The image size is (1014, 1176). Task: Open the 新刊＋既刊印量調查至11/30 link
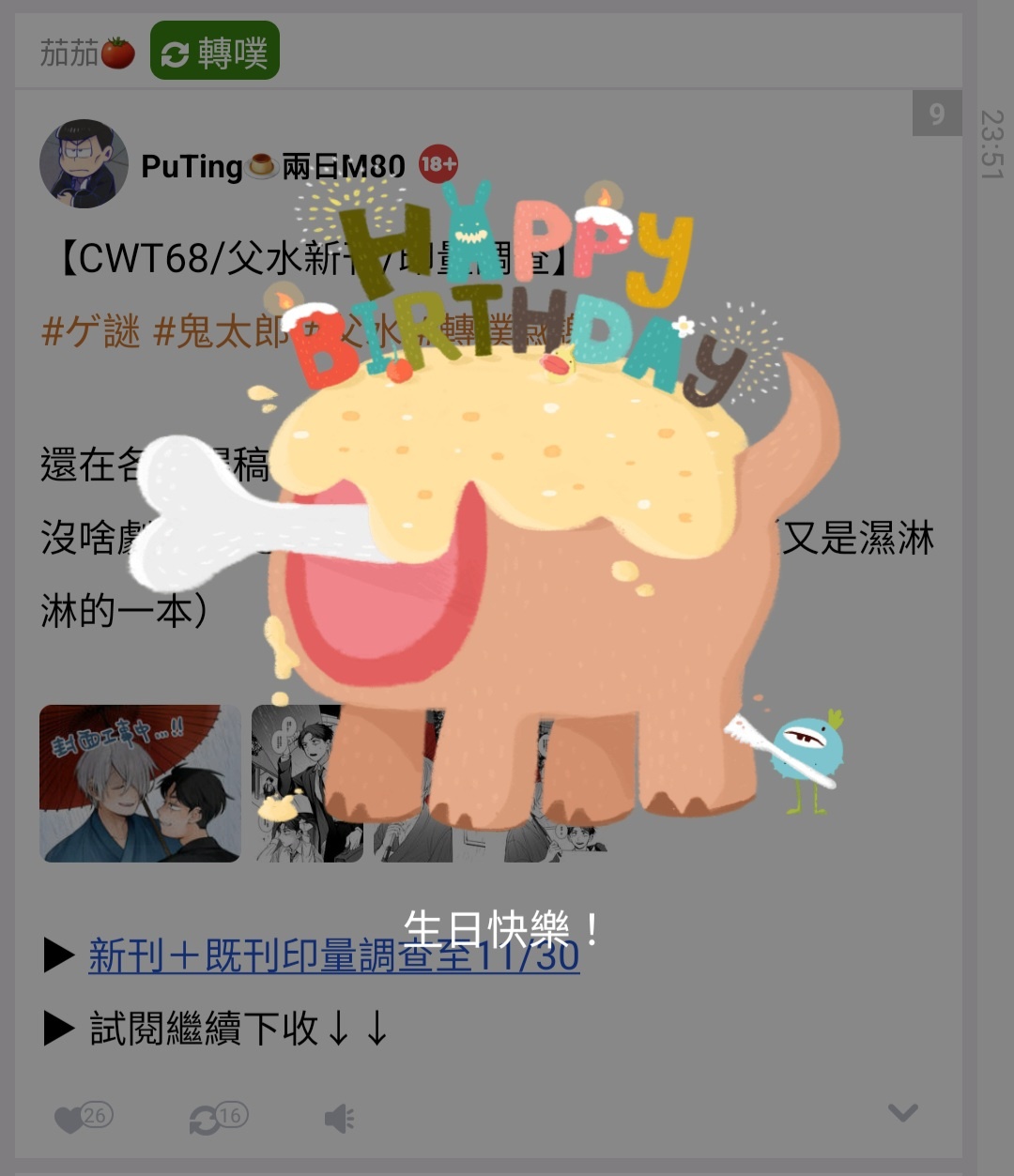point(333,956)
